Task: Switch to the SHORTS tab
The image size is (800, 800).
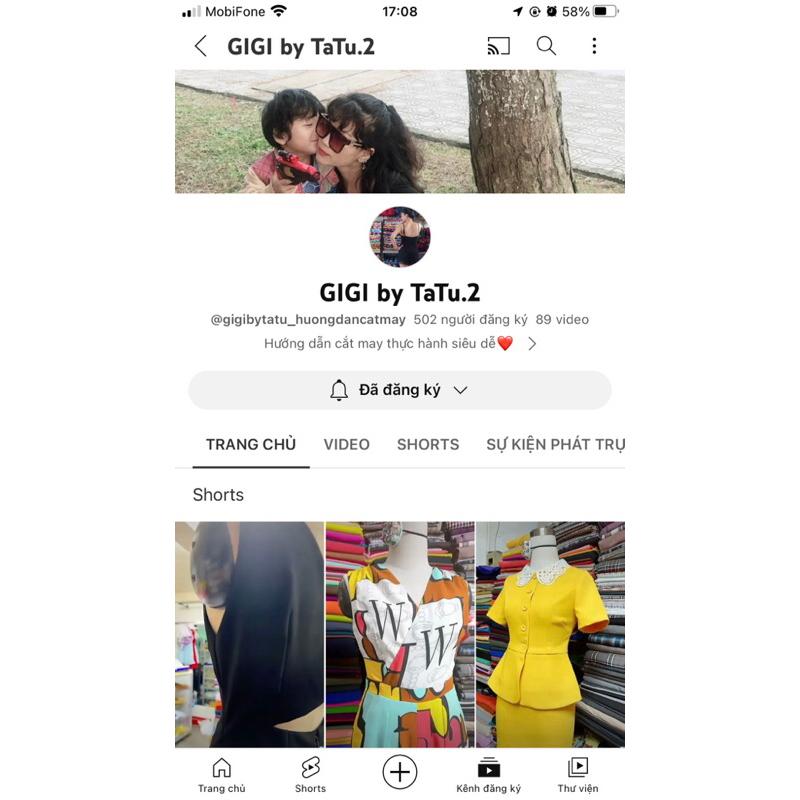Action: [x=428, y=444]
